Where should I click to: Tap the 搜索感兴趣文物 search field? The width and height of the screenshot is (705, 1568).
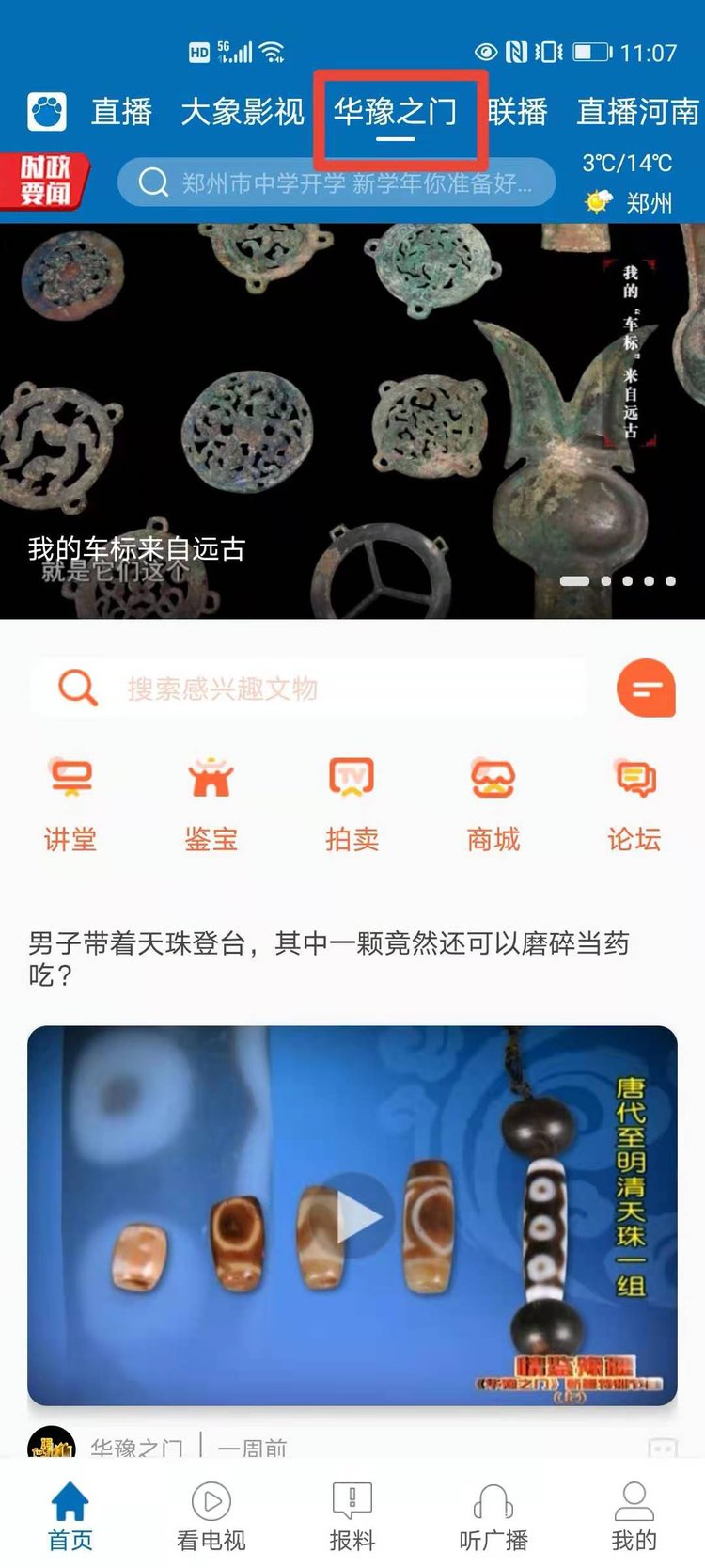click(308, 689)
